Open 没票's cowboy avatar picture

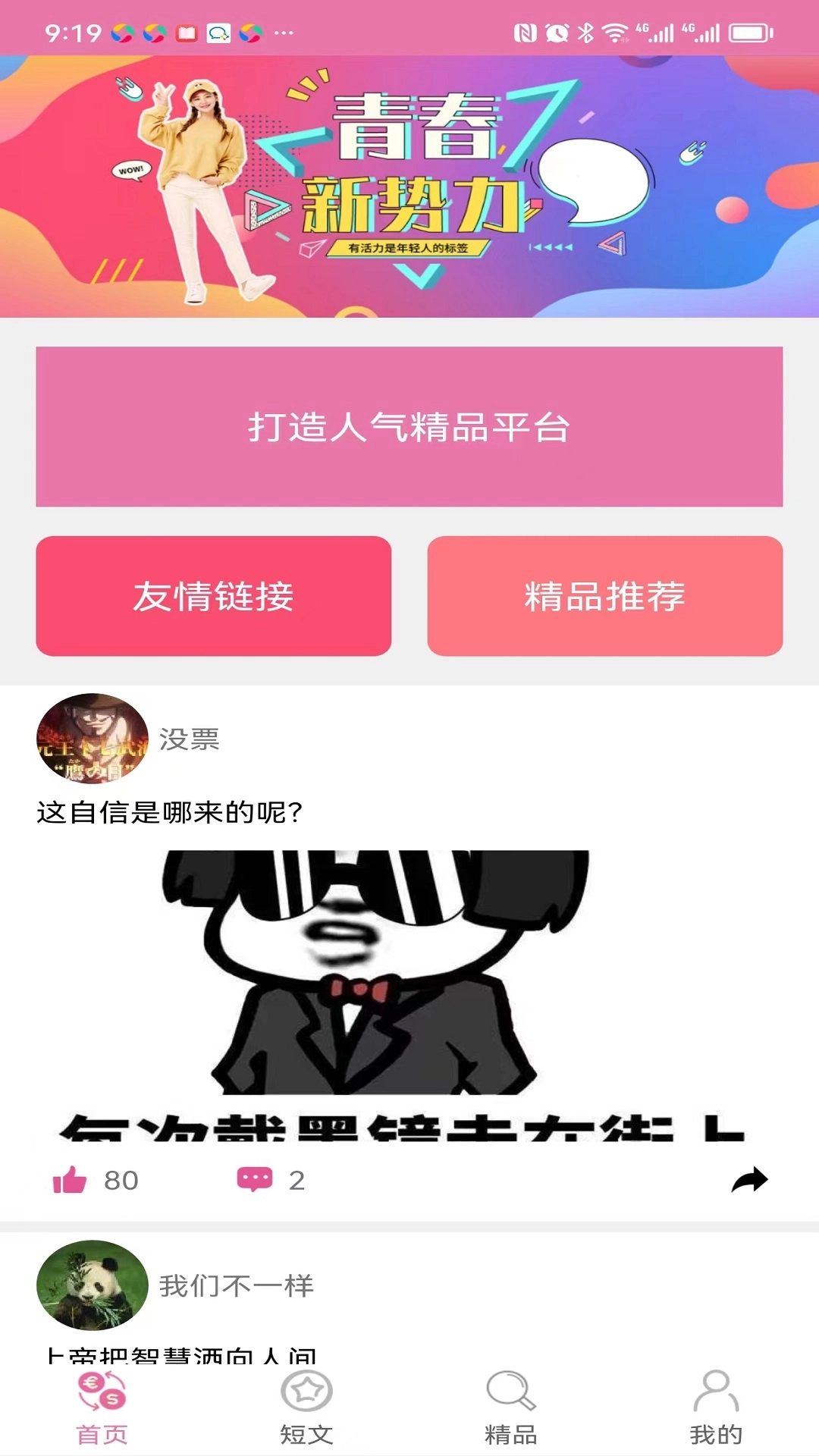[x=90, y=739]
